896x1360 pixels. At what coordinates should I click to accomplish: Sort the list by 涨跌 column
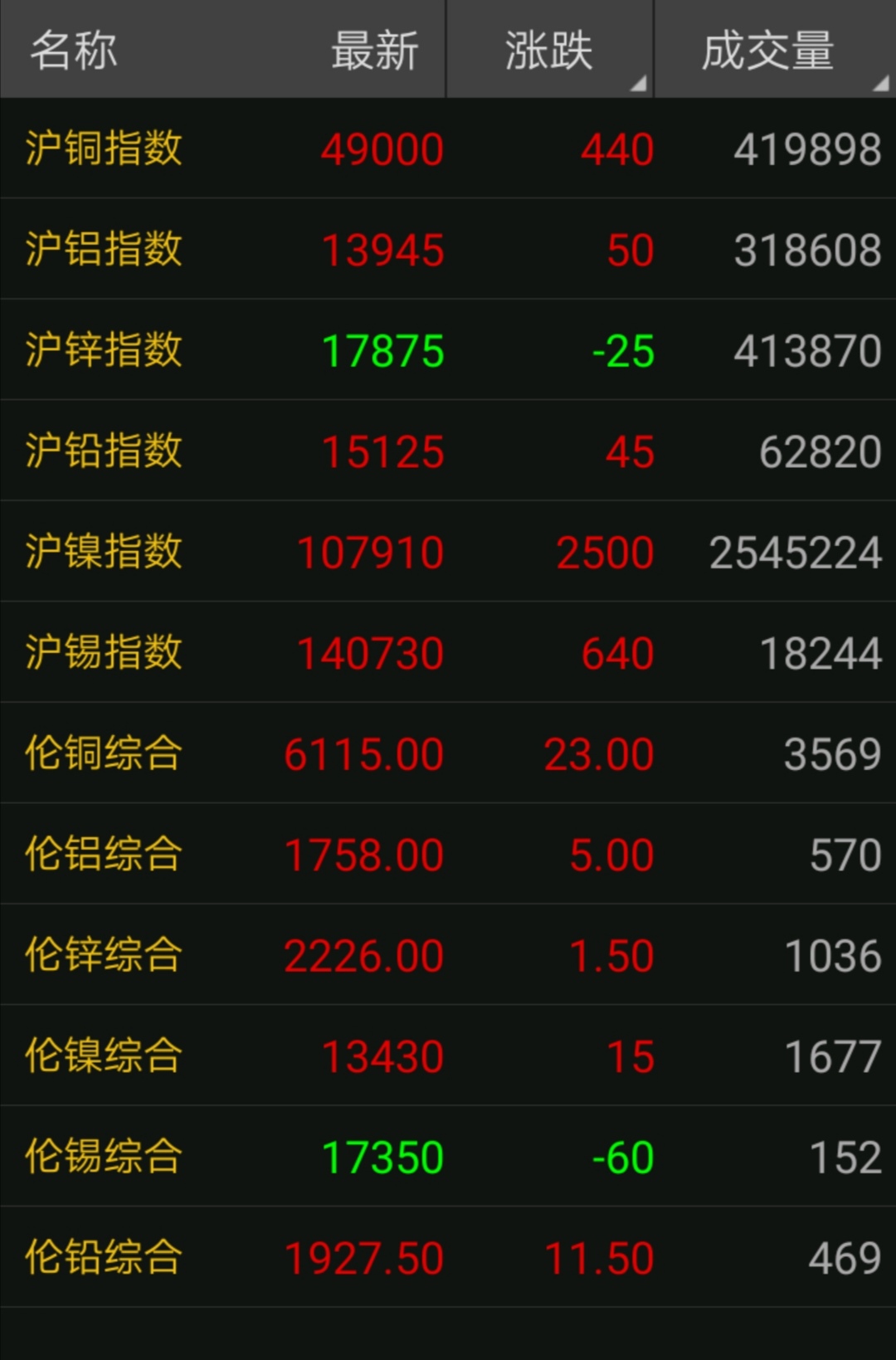(549, 50)
